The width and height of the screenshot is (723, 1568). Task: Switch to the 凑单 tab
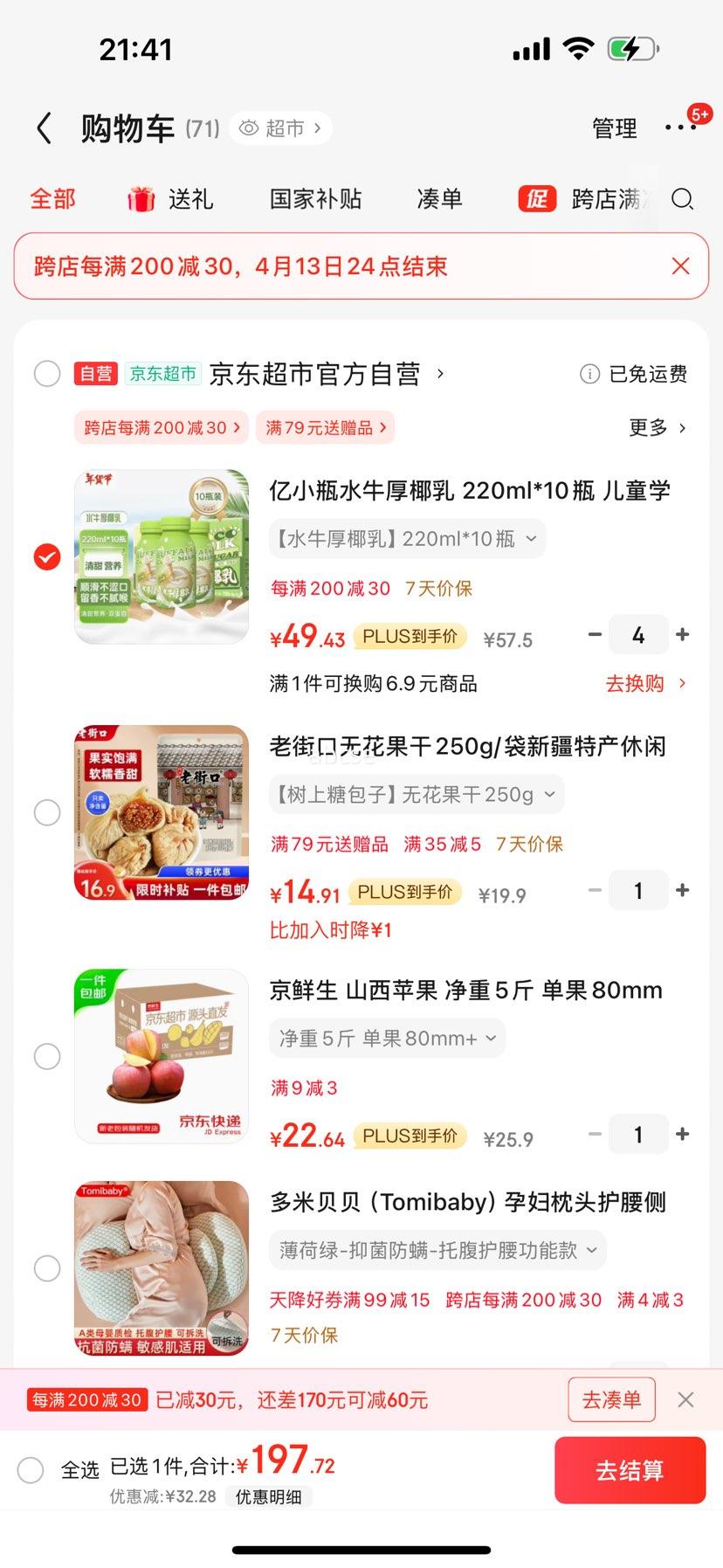click(439, 199)
